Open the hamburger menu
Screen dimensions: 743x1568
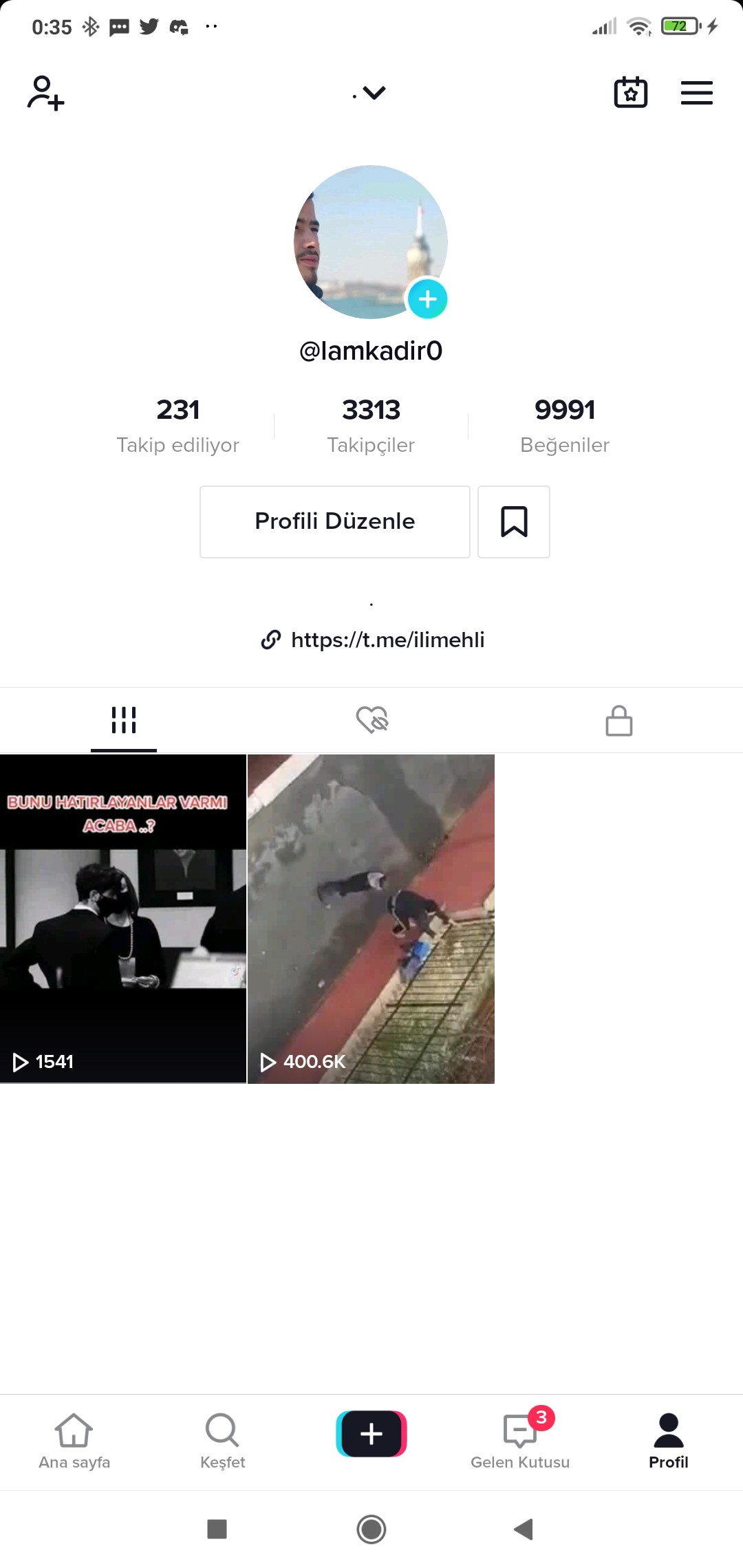[696, 93]
